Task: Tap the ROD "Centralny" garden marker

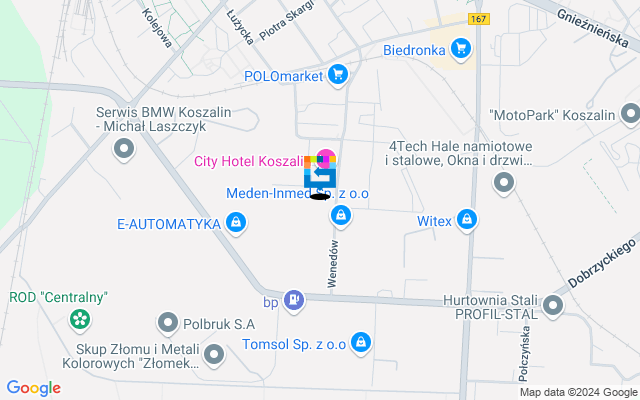Action: click(78, 320)
